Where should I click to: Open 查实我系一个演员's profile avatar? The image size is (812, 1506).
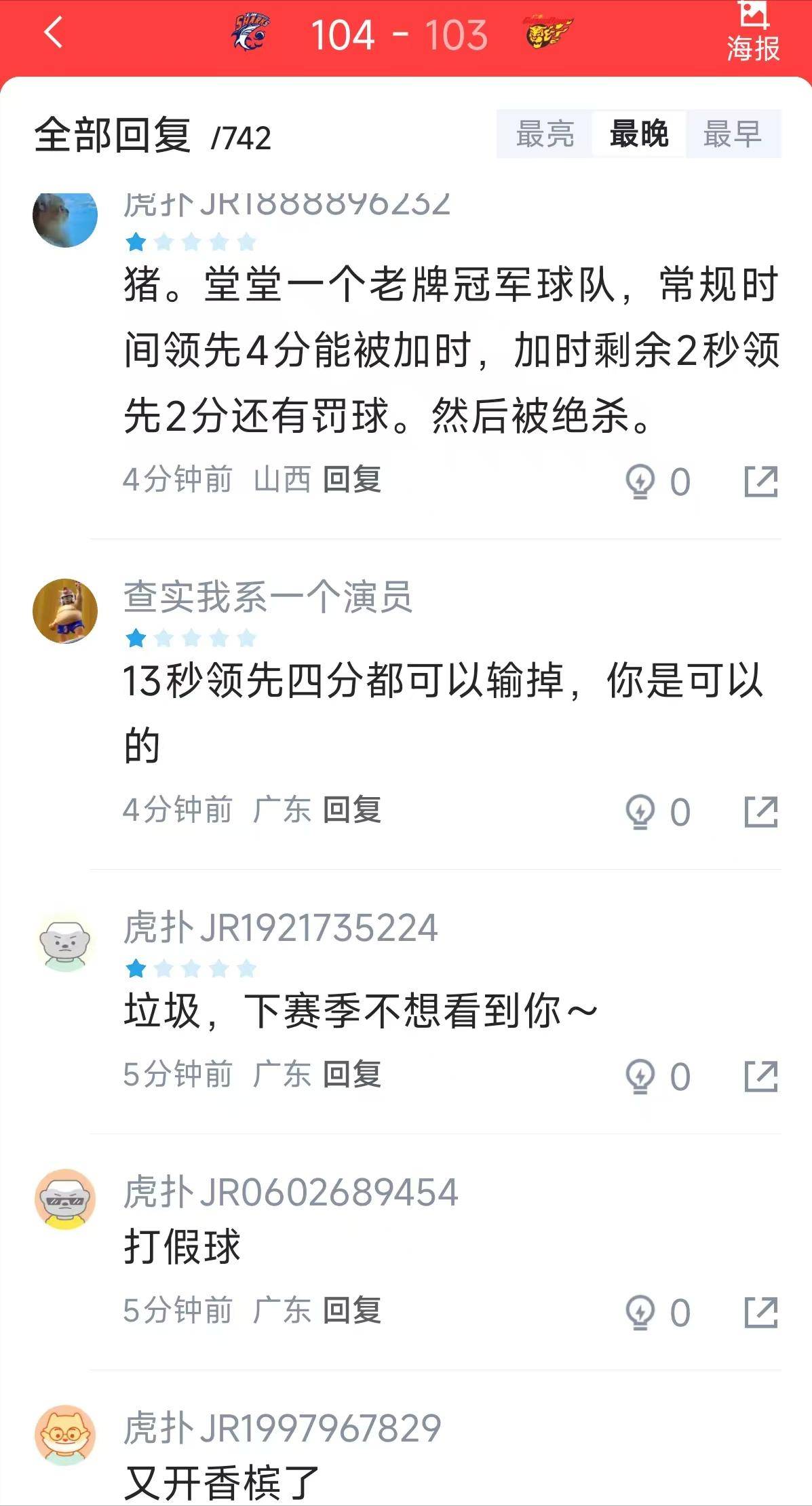click(x=65, y=611)
